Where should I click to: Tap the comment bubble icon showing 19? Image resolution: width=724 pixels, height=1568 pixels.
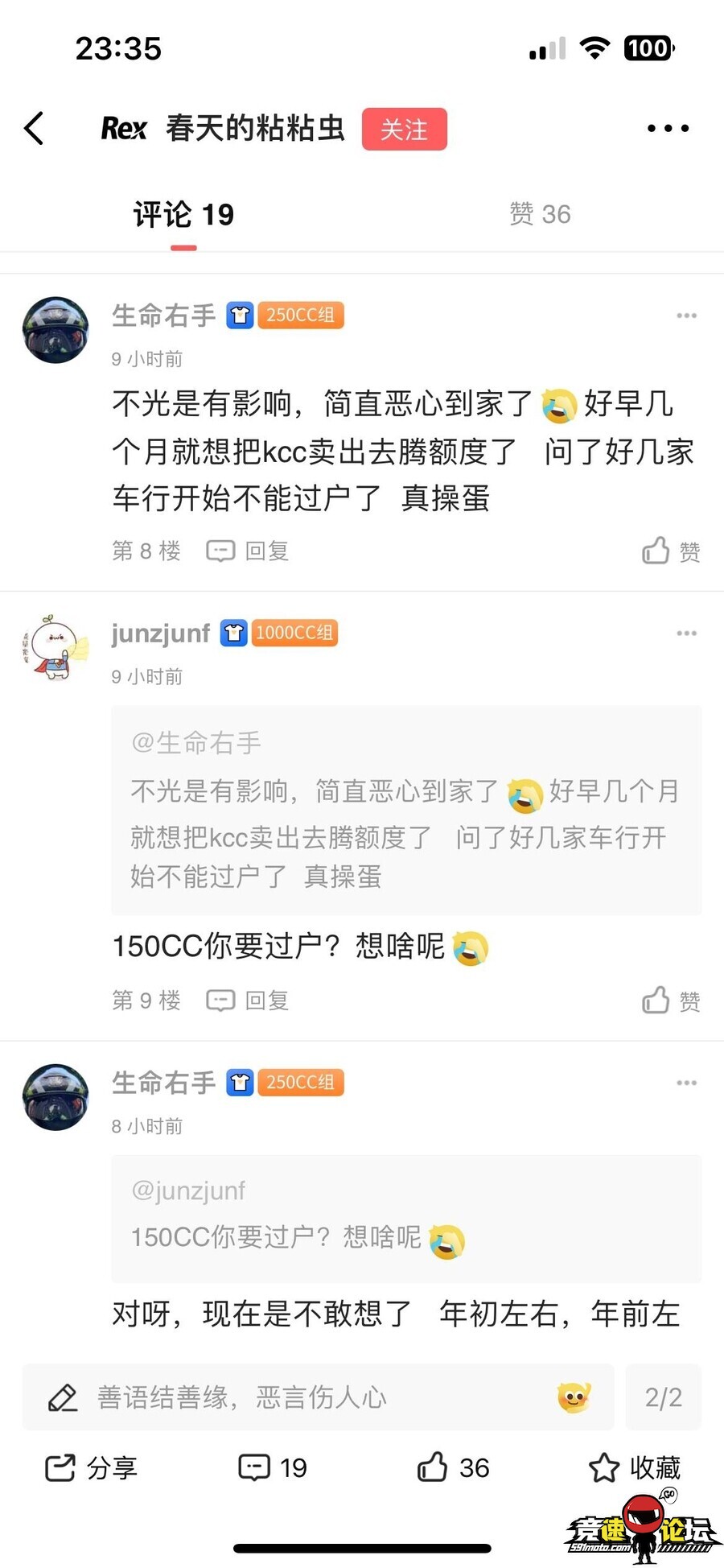[272, 1467]
